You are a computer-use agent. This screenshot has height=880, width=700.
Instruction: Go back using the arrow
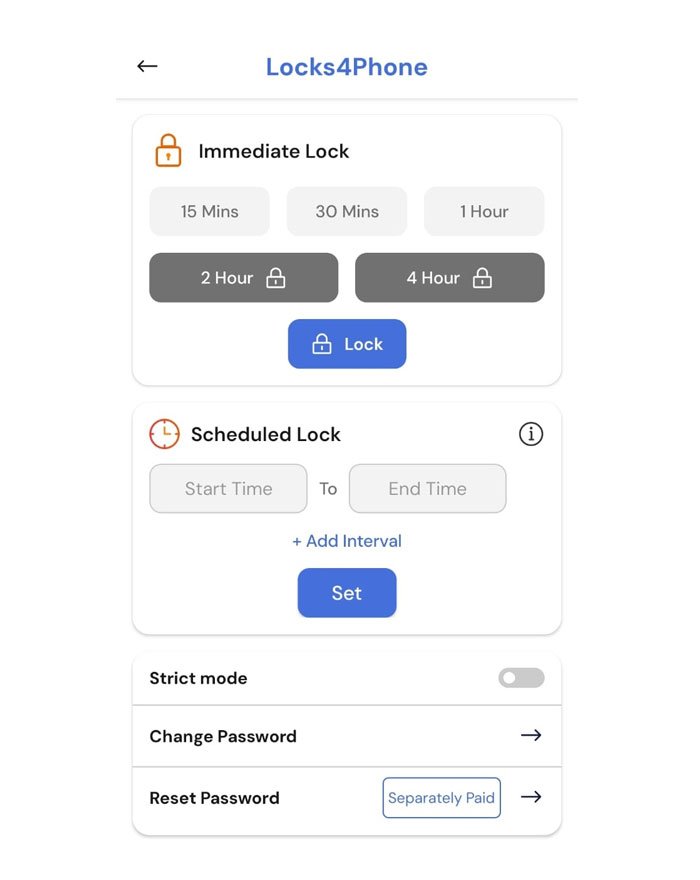pyautogui.click(x=147, y=67)
